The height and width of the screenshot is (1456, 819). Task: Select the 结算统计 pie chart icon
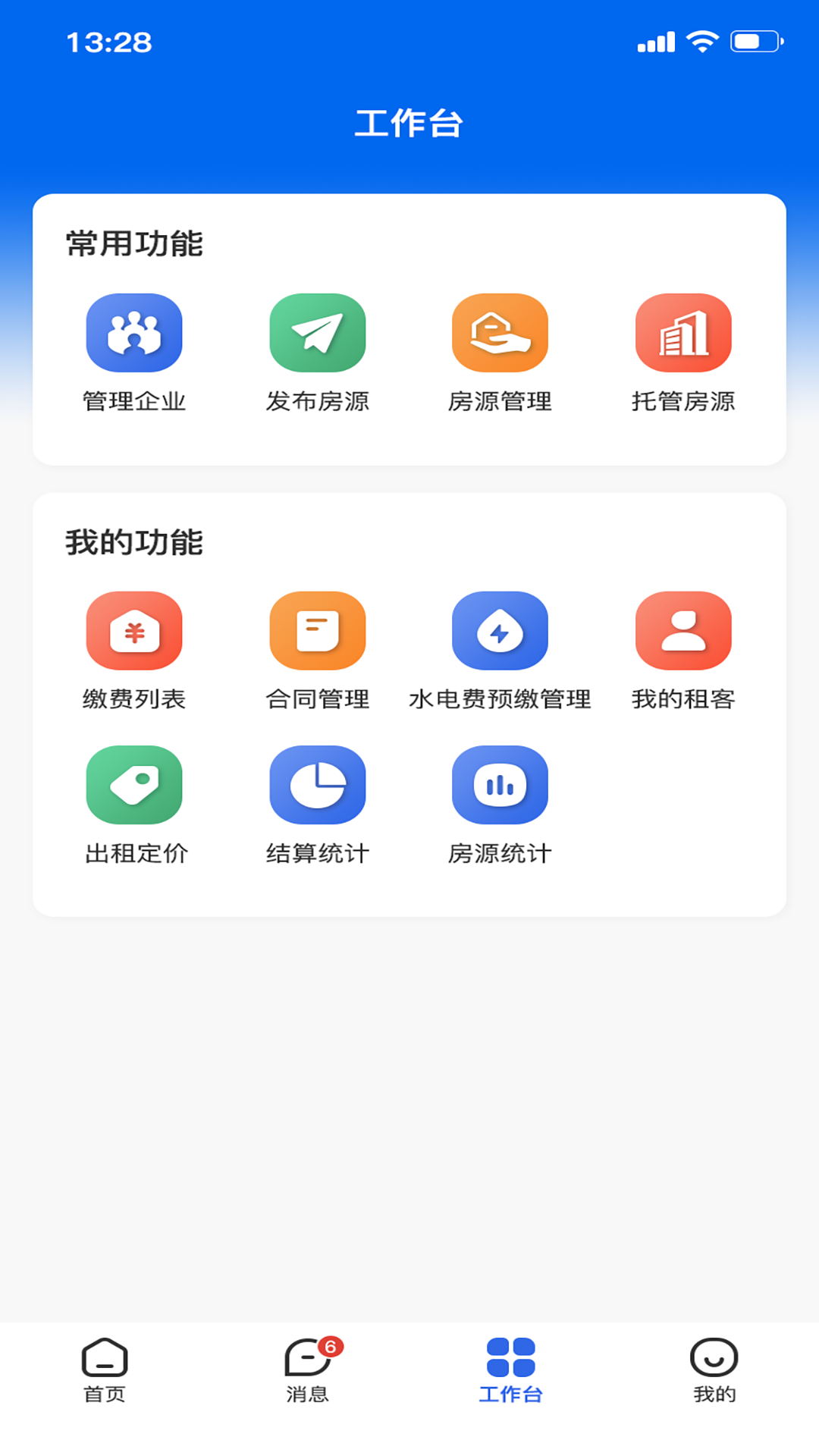pyautogui.click(x=318, y=785)
